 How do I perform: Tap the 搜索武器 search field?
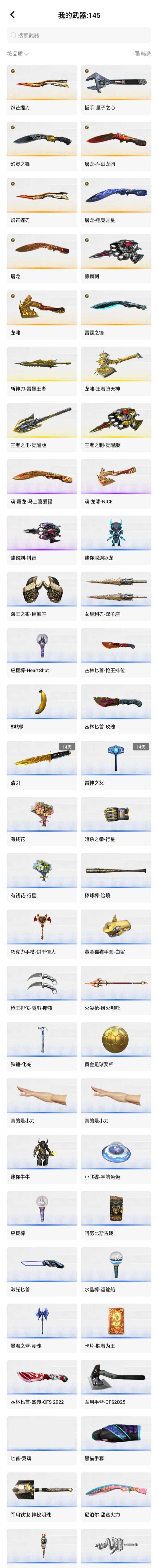tap(79, 35)
